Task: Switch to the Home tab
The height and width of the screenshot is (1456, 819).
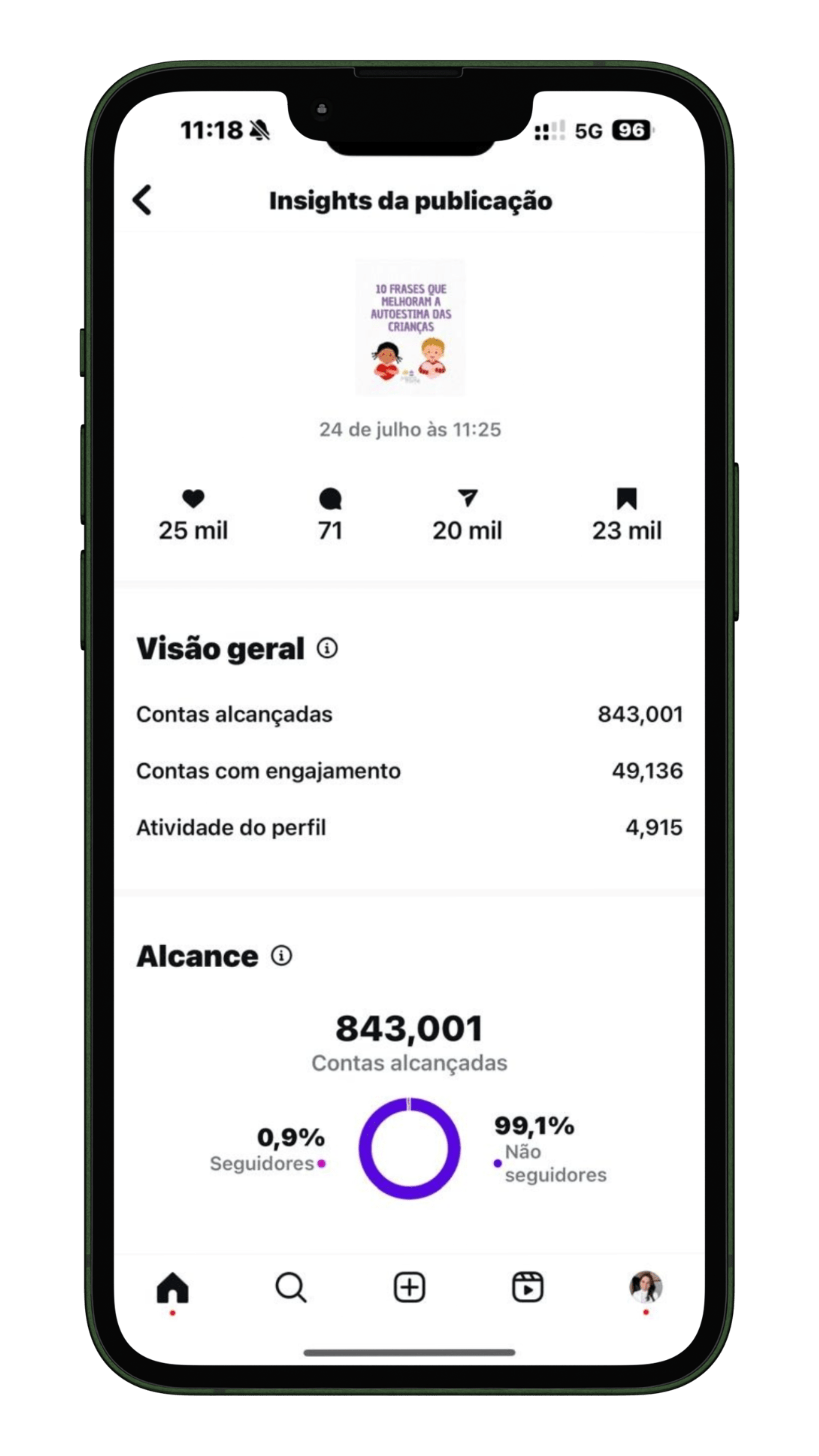Action: pyautogui.click(x=172, y=1288)
